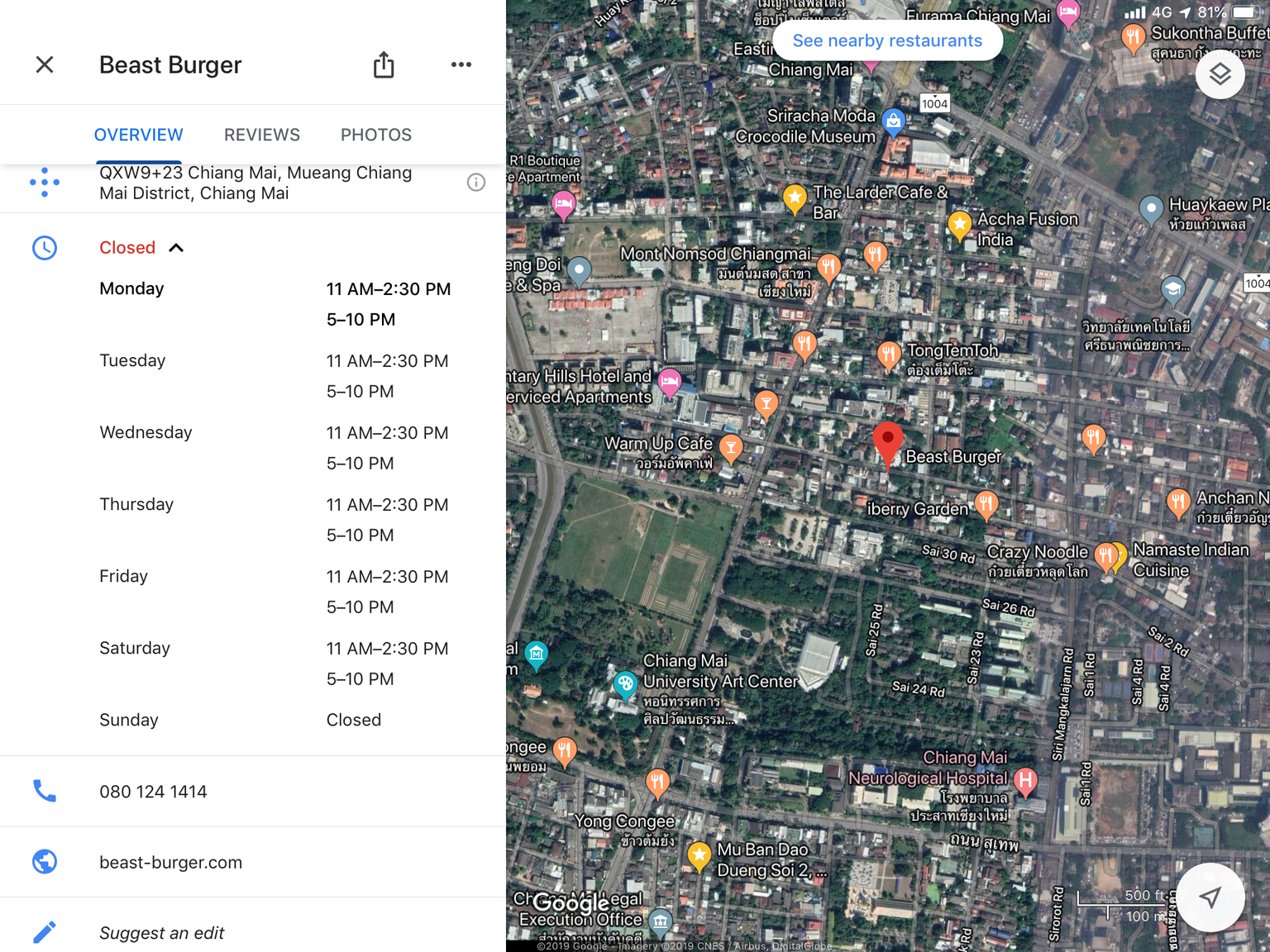Switch to the Photos tab
This screenshot has height=952, width=1270.
(x=376, y=135)
